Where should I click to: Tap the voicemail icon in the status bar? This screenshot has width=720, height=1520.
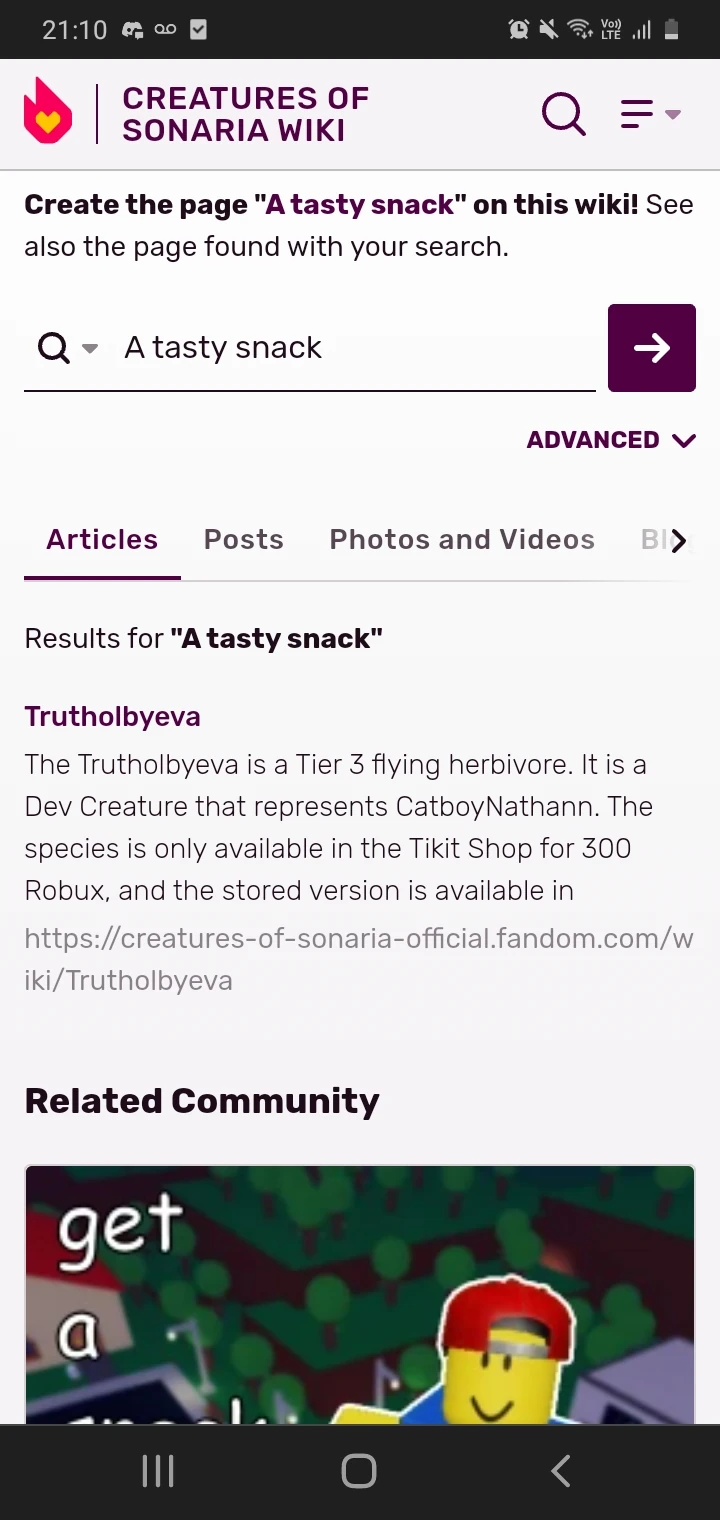coord(164,30)
